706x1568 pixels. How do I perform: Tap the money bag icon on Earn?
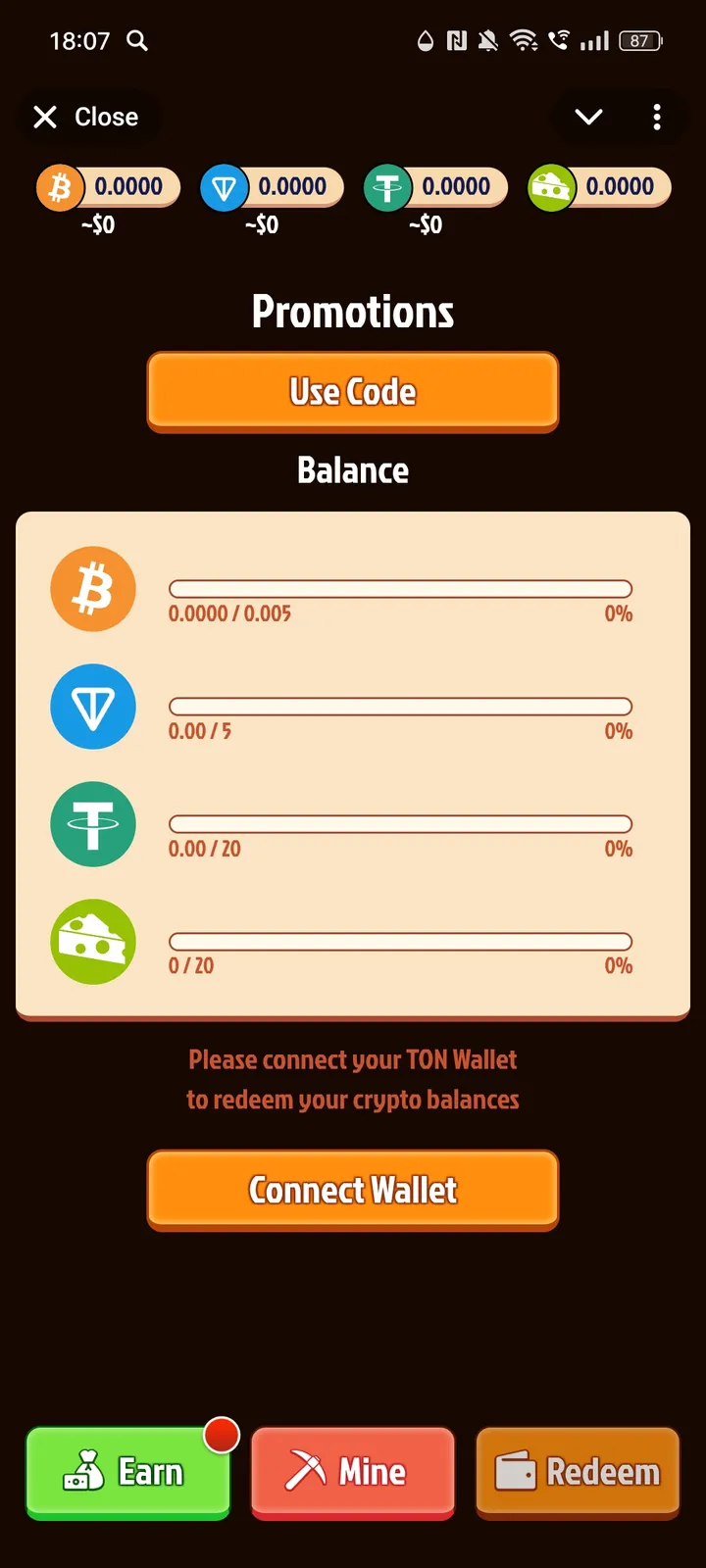(x=86, y=1471)
